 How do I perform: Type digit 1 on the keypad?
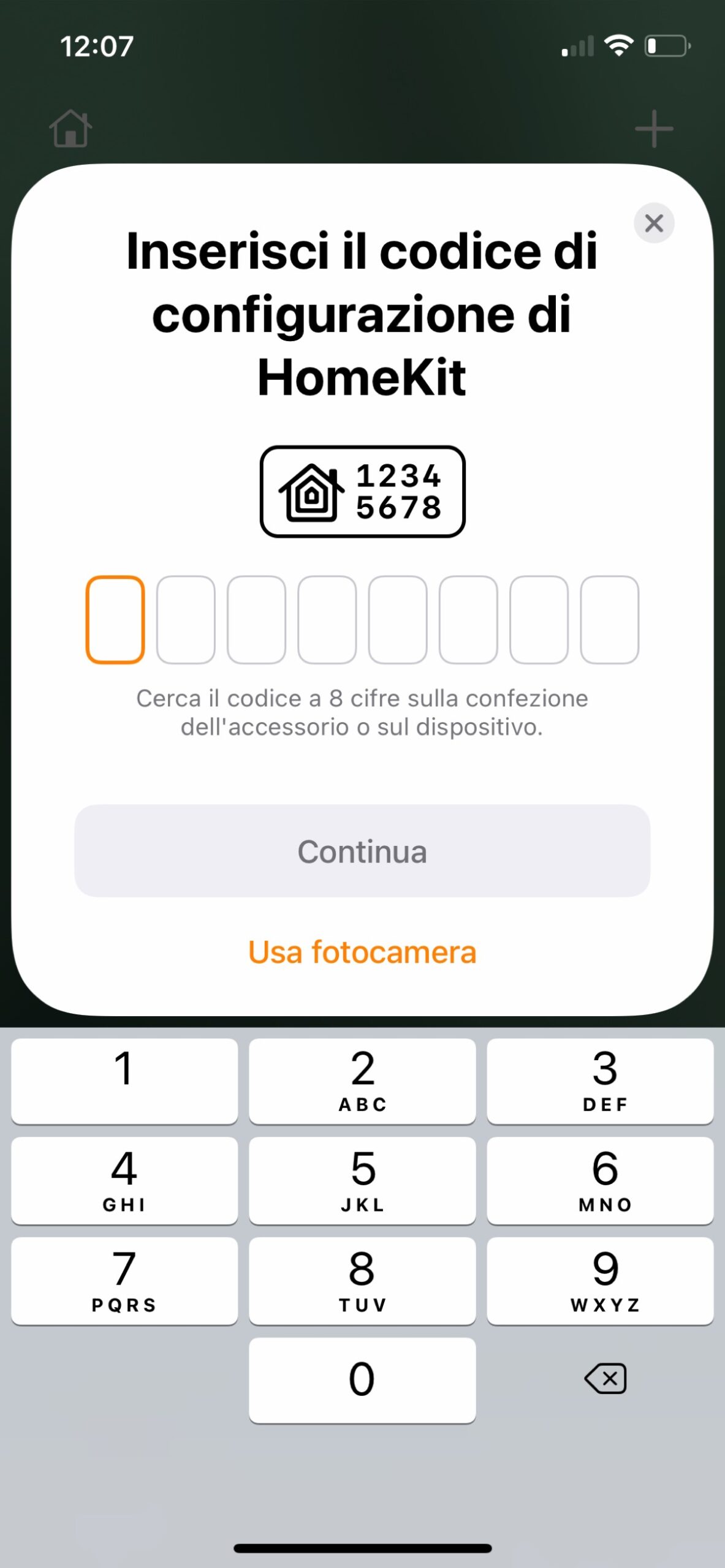coord(124,1080)
